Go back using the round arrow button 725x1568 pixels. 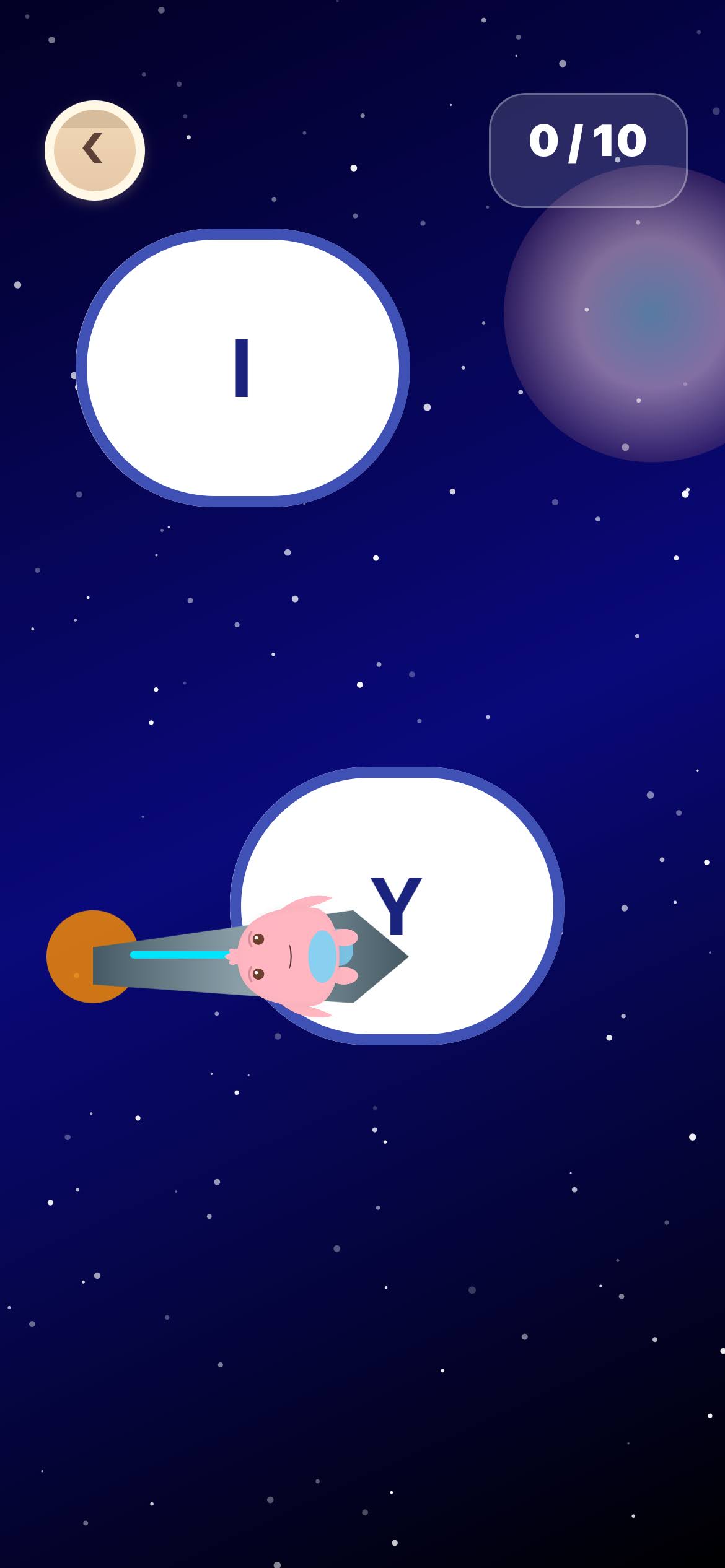click(94, 150)
